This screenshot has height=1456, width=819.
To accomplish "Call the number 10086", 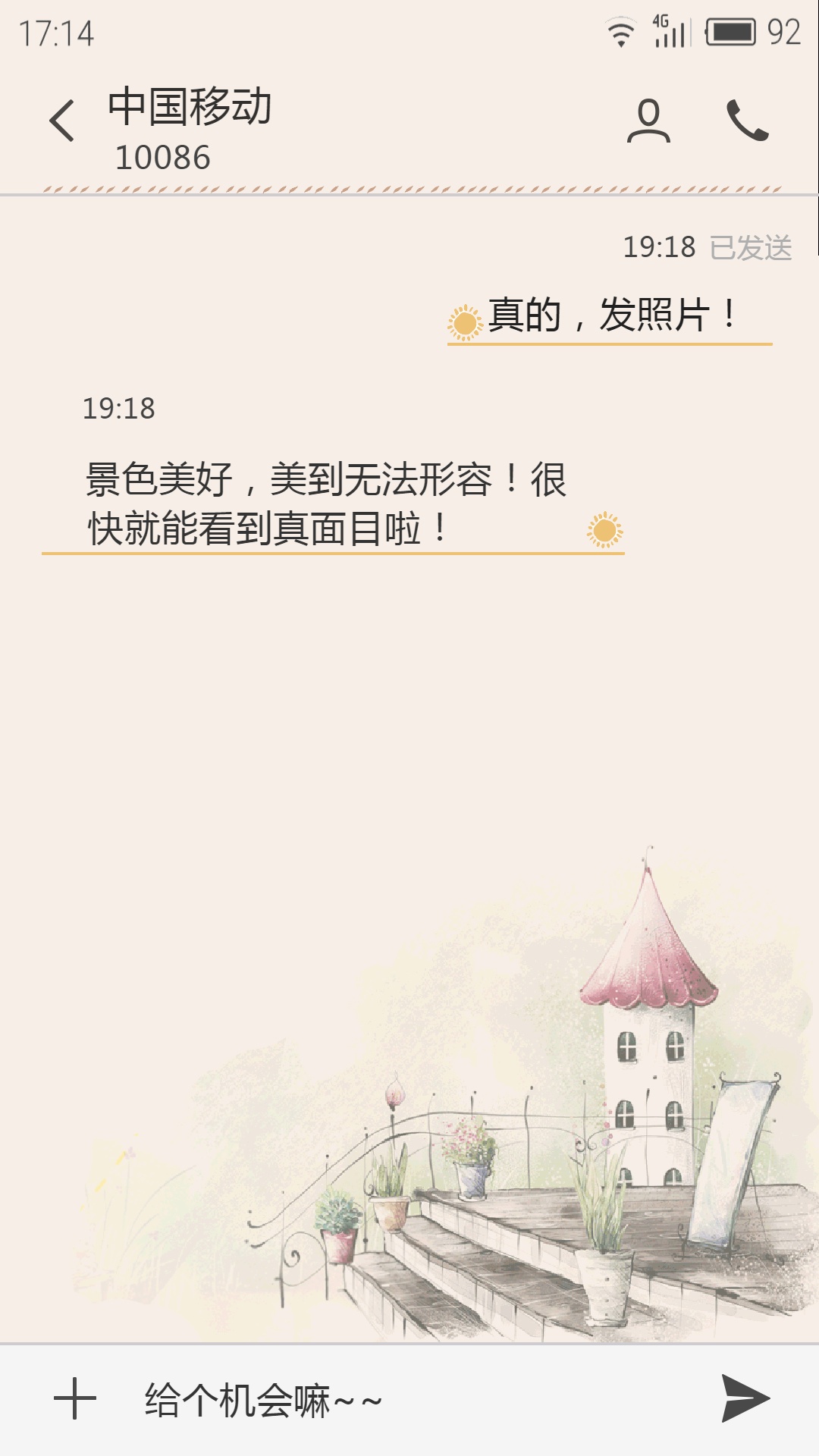I will point(748,121).
